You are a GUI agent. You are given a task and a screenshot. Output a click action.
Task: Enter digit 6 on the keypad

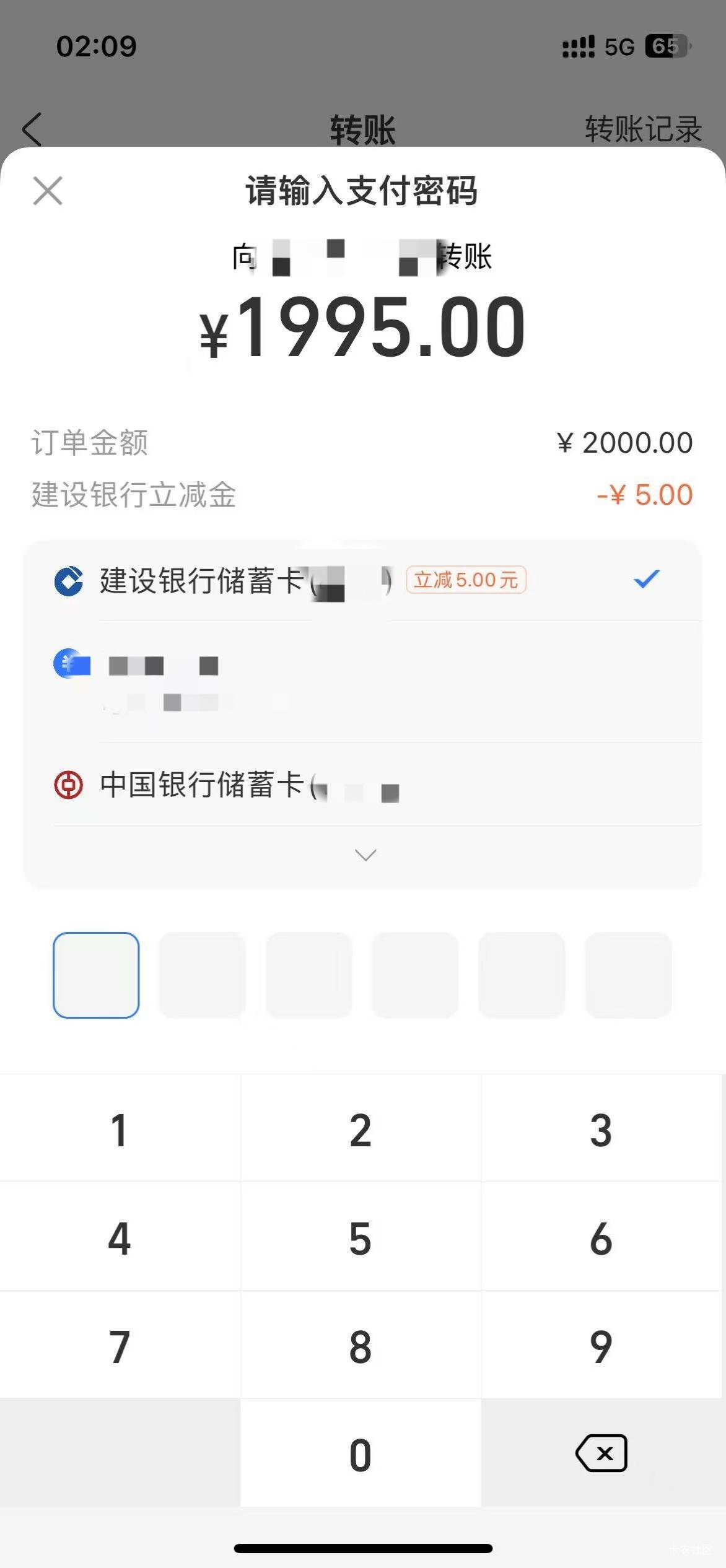(601, 1238)
